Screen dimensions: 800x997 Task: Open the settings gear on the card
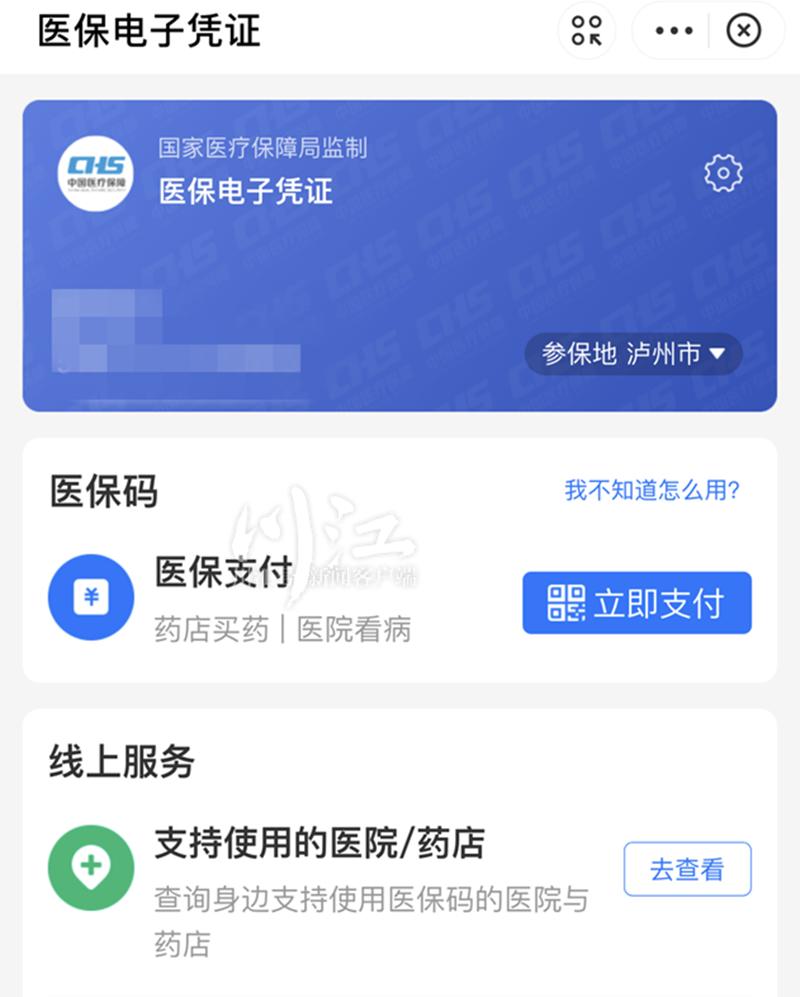click(723, 173)
